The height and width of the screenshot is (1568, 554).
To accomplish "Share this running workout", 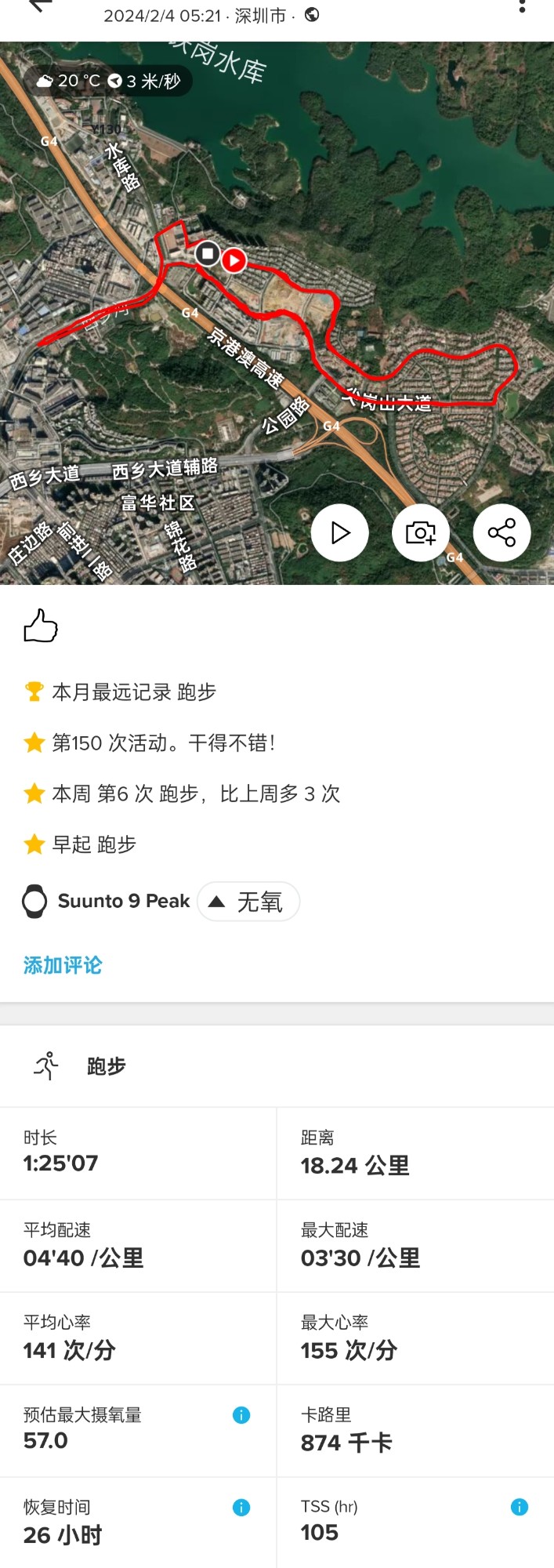I will (501, 533).
